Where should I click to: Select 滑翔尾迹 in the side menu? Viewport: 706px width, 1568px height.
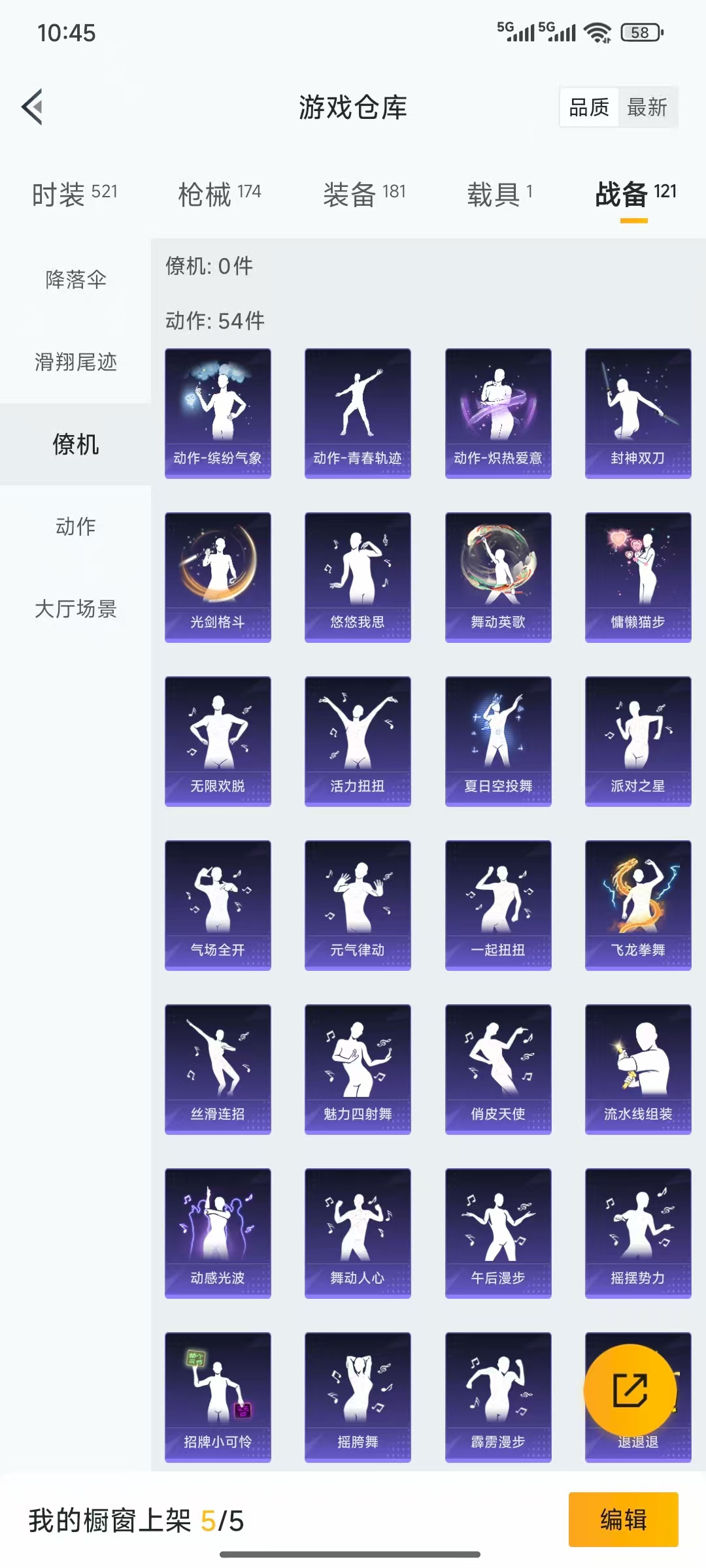[x=75, y=362]
